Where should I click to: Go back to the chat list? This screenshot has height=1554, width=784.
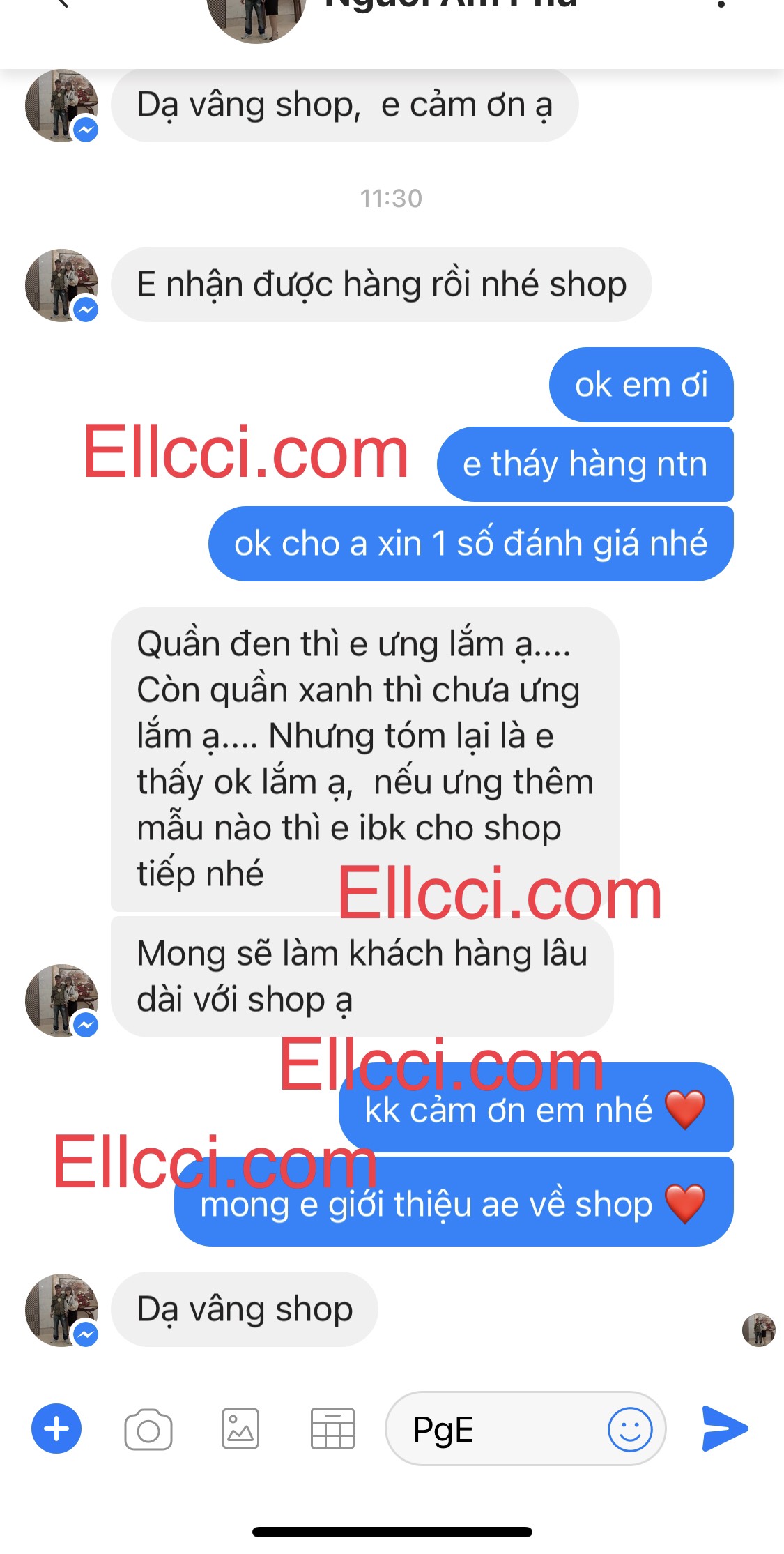61,4
